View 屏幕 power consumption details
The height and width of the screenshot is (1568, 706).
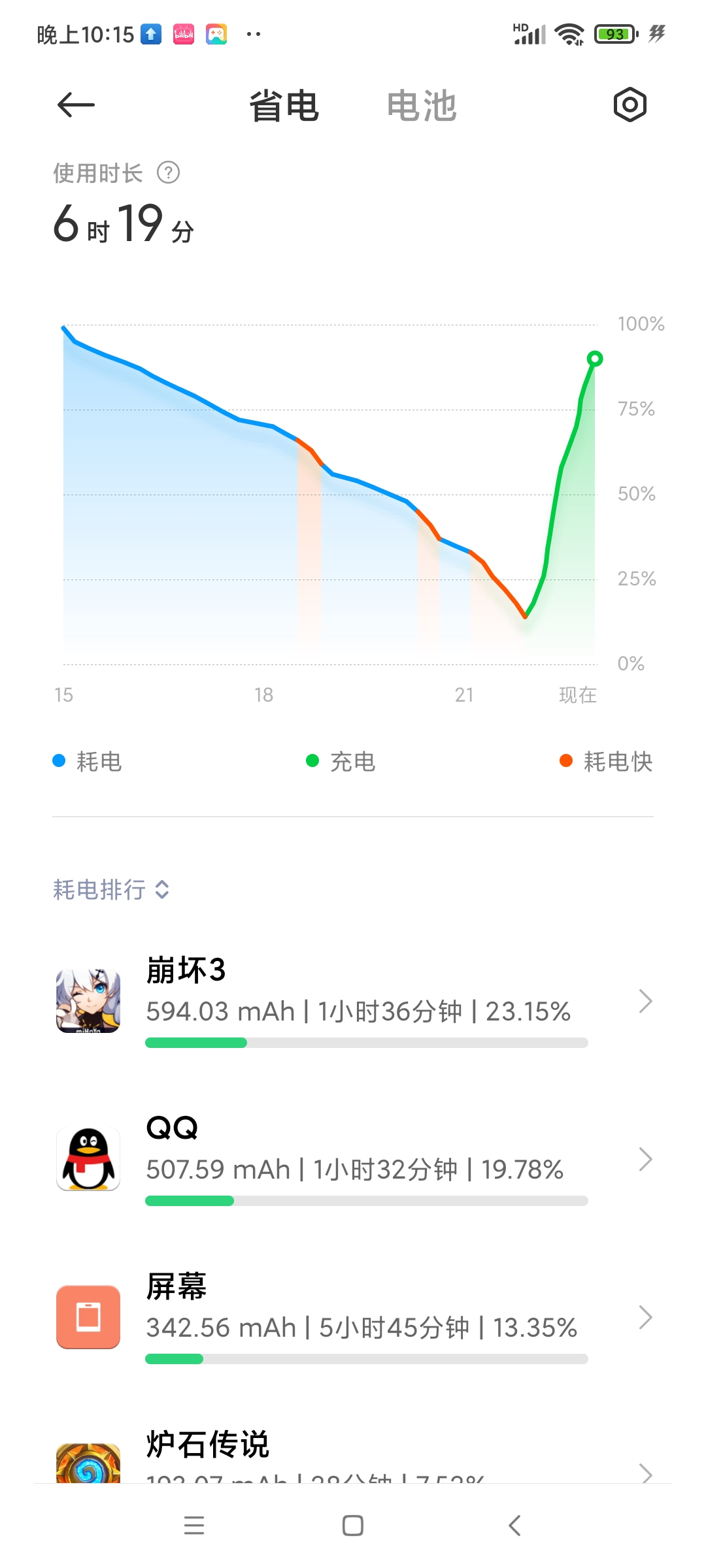(353, 1318)
